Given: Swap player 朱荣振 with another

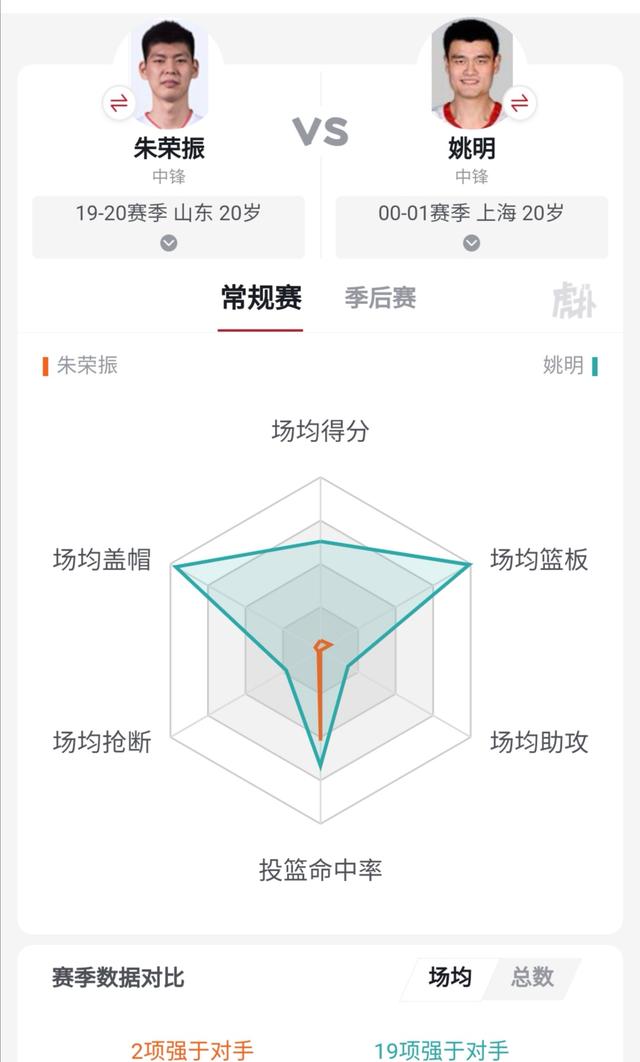Looking at the screenshot, I should click(x=119, y=103).
